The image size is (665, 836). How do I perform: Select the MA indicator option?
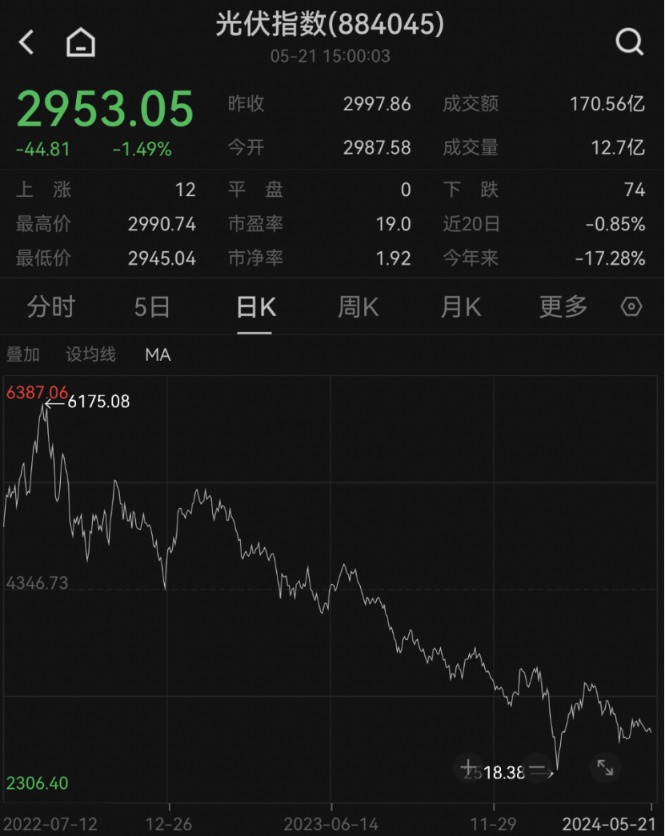point(157,355)
